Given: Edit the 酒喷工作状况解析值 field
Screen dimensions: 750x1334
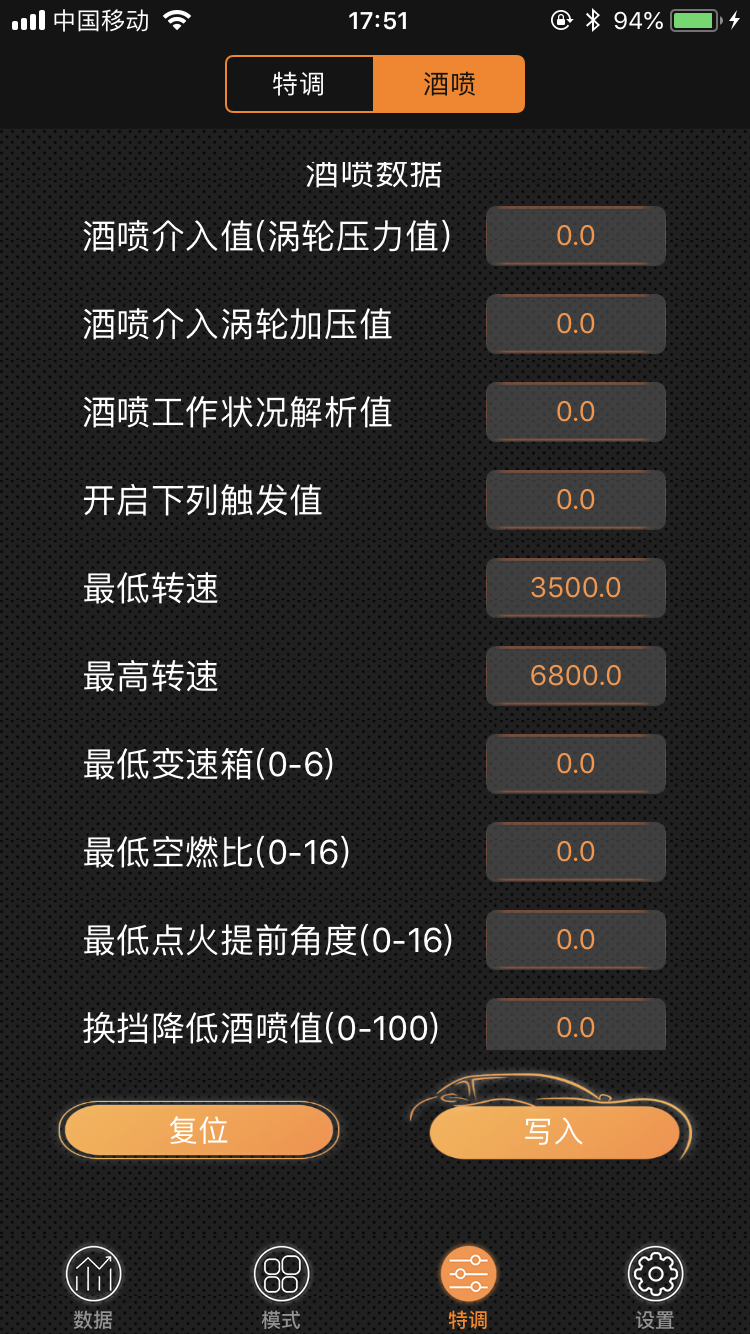Looking at the screenshot, I should pyautogui.click(x=575, y=412).
